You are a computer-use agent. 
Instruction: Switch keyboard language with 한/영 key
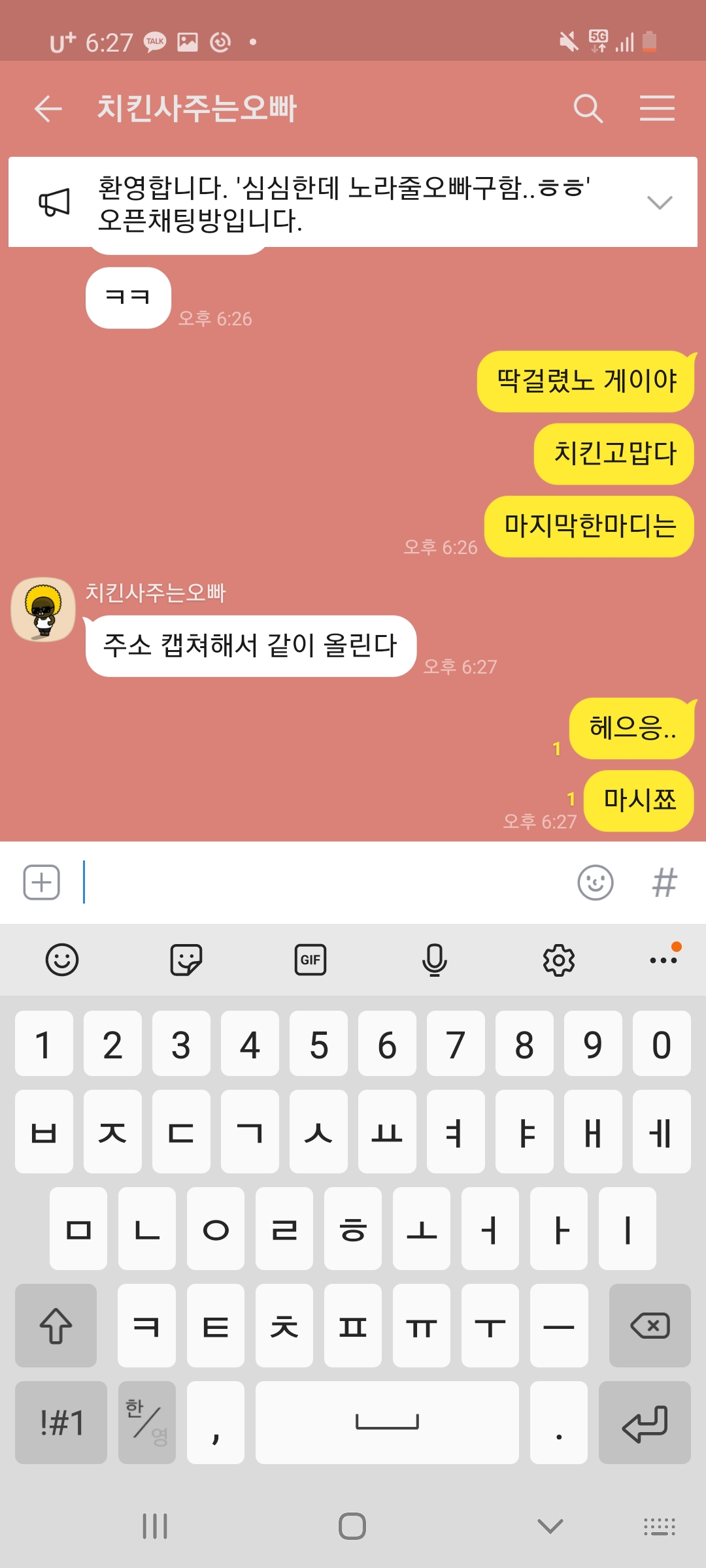point(147,1422)
